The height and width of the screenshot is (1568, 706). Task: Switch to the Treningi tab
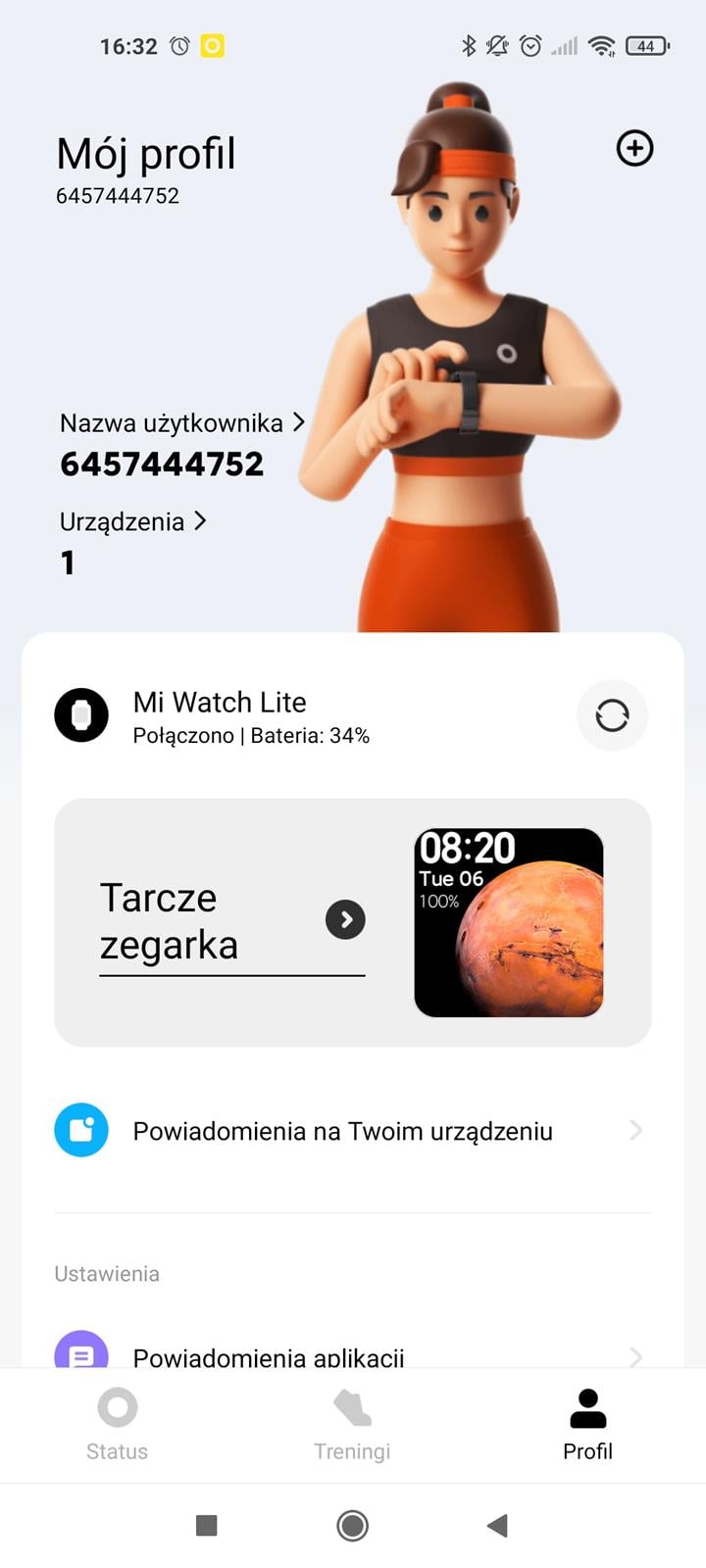click(352, 1424)
